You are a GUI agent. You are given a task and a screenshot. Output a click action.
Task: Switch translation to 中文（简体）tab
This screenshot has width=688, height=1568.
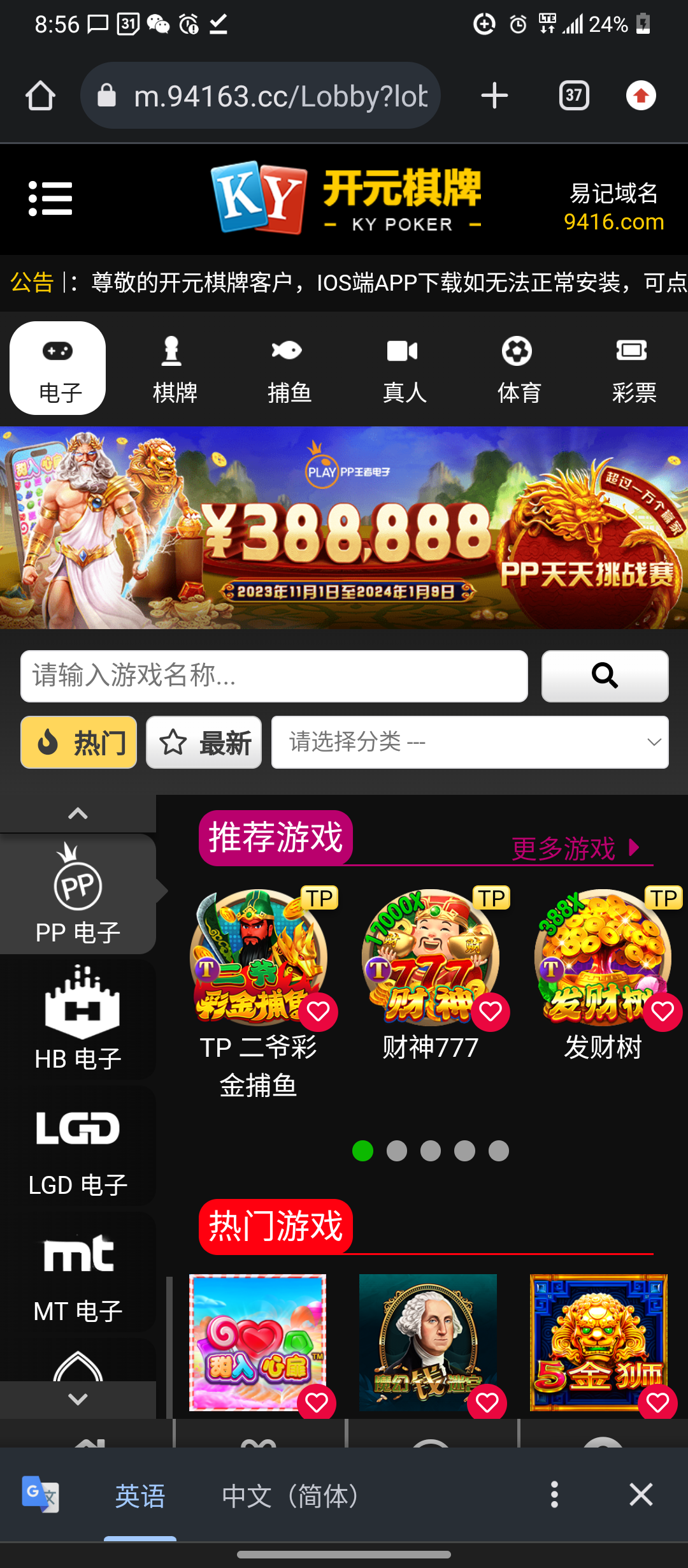tap(290, 1496)
